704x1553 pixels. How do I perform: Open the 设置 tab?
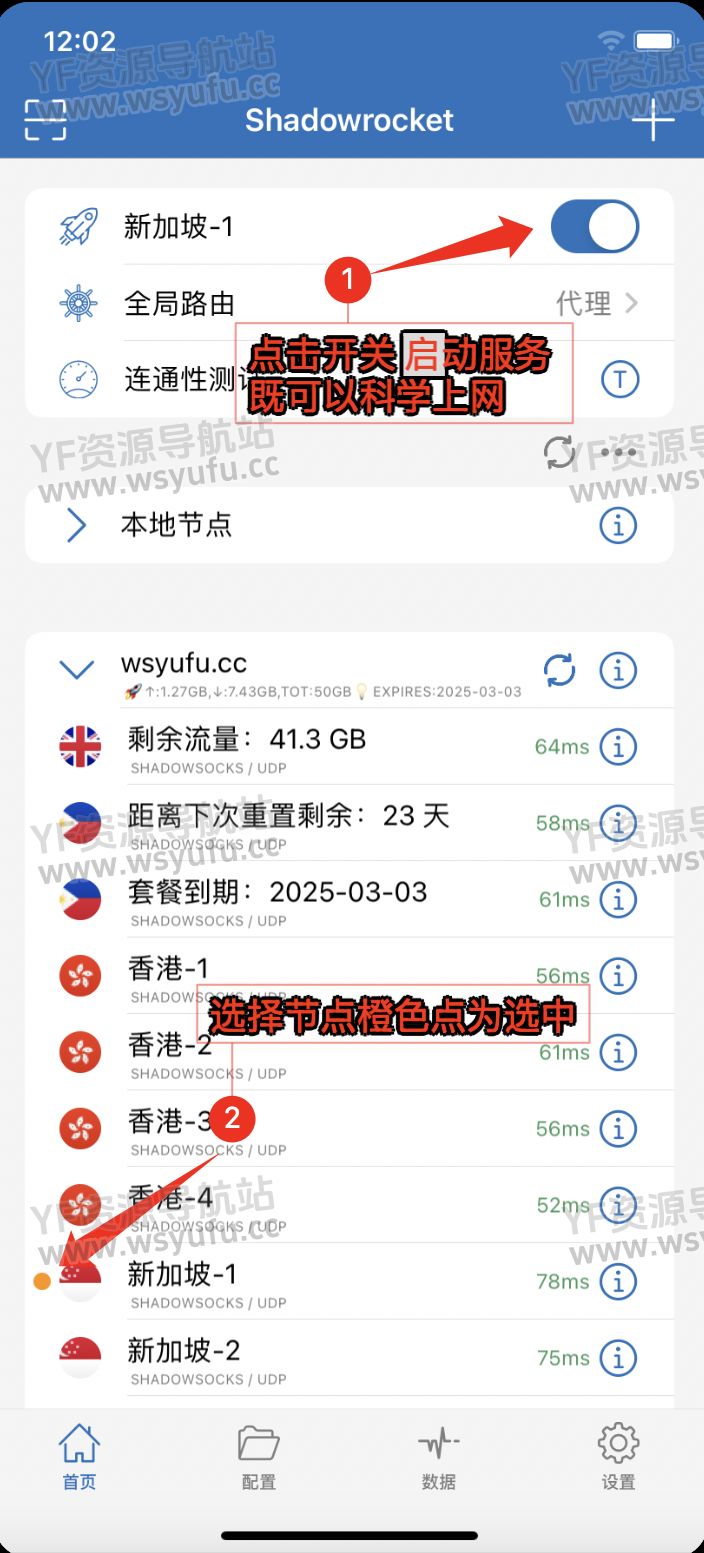coord(618,1457)
